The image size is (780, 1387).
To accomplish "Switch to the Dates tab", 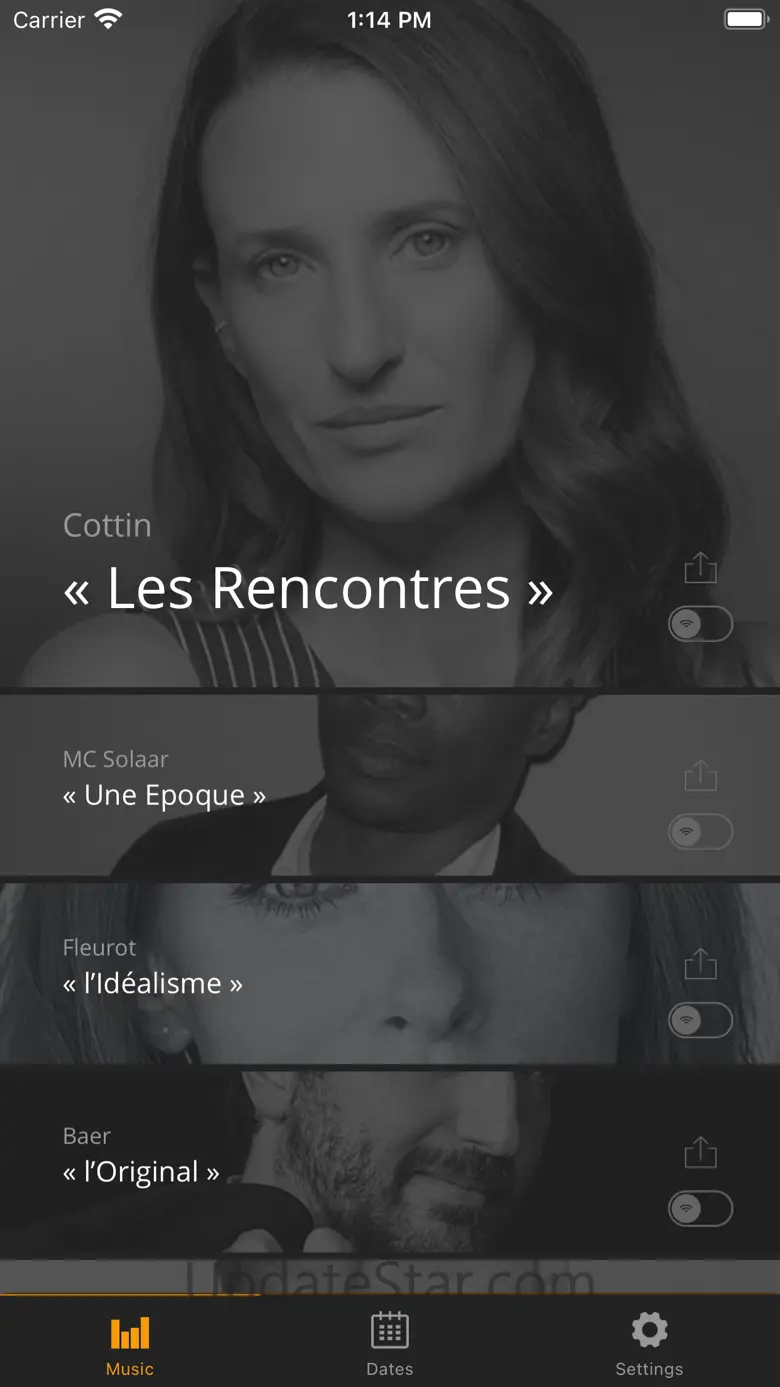I will click(390, 1343).
